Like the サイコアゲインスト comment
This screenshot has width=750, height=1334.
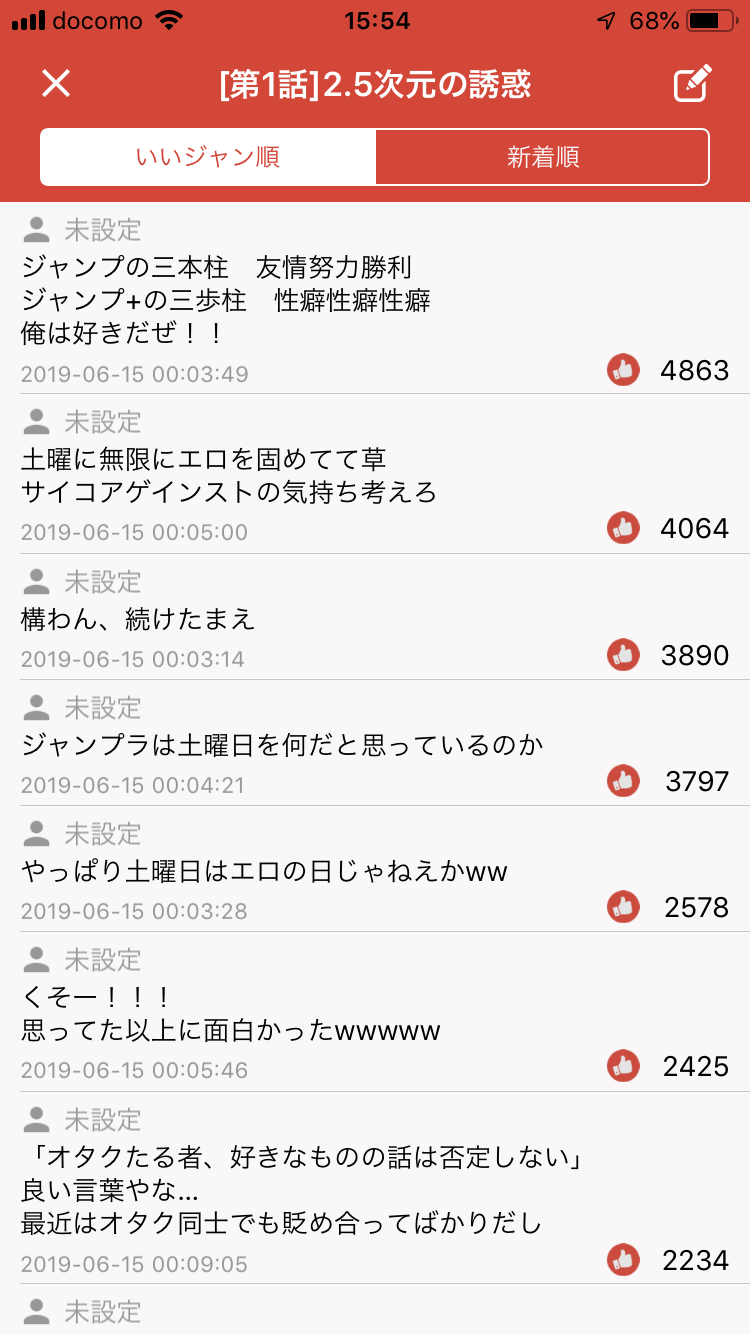click(x=623, y=527)
